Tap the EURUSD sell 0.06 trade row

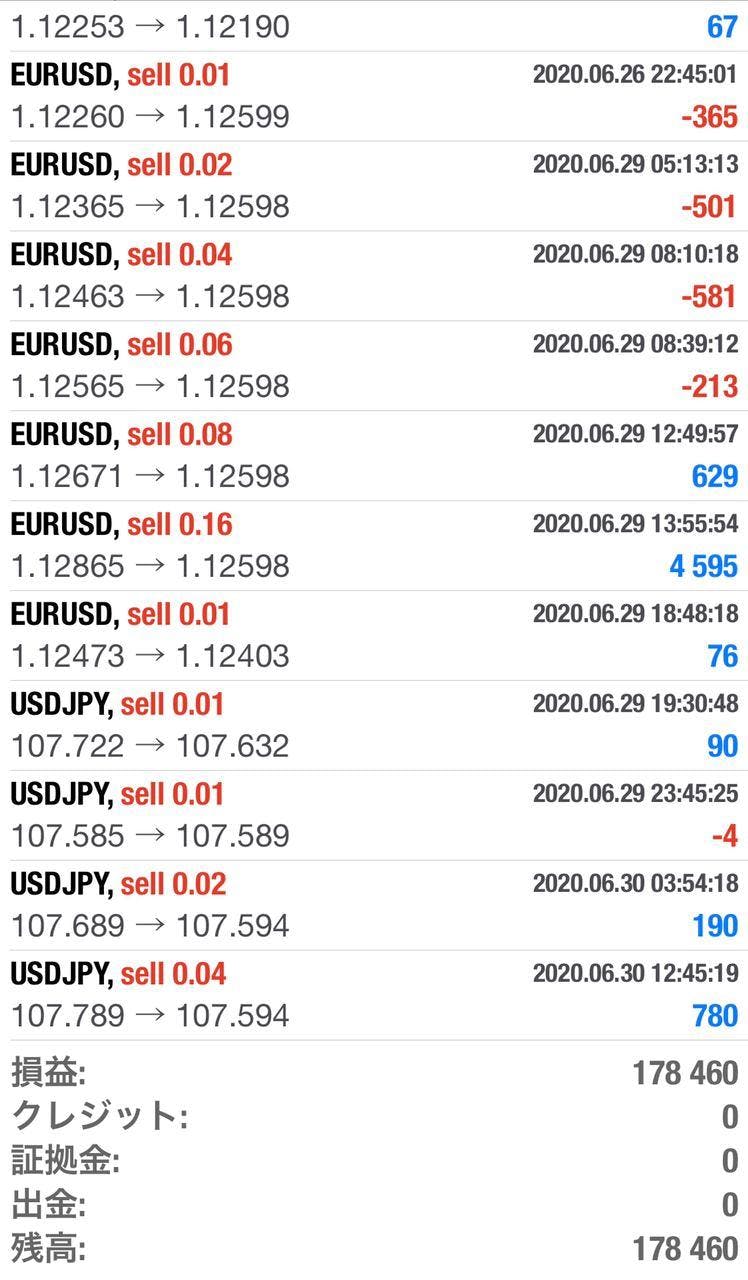(374, 366)
